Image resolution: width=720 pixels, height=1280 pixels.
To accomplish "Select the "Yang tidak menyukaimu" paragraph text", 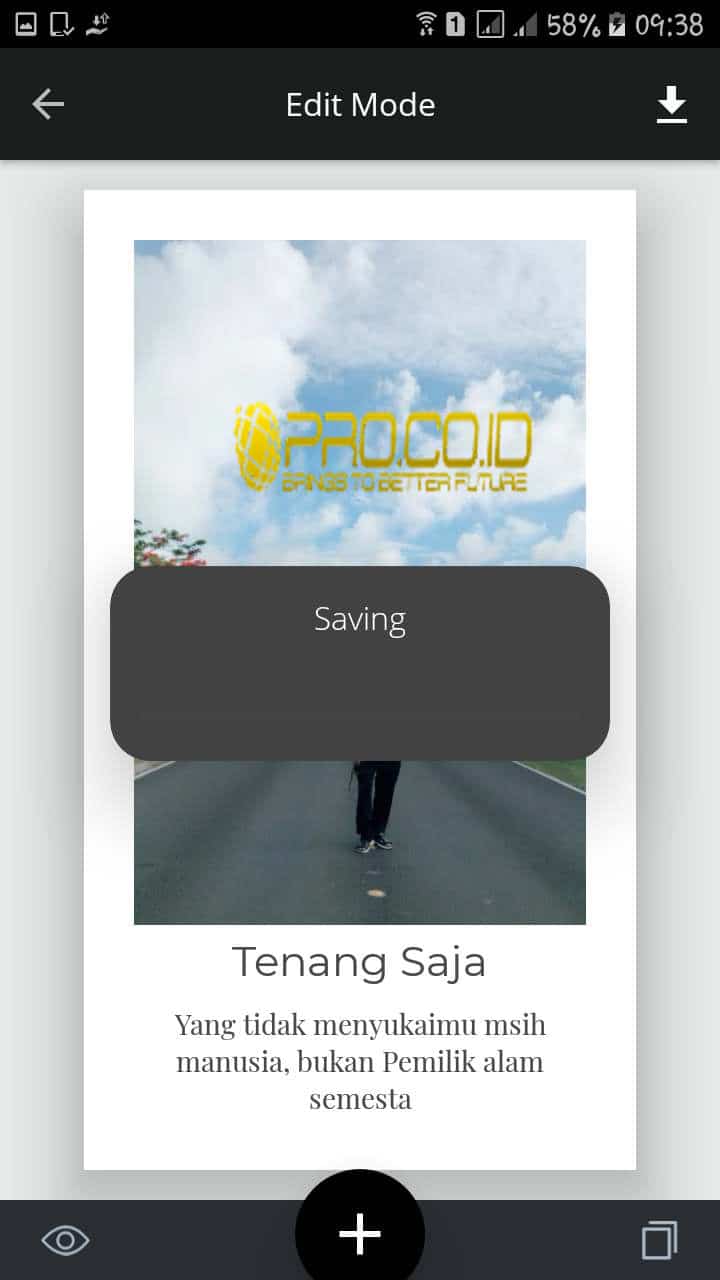I will (360, 1061).
